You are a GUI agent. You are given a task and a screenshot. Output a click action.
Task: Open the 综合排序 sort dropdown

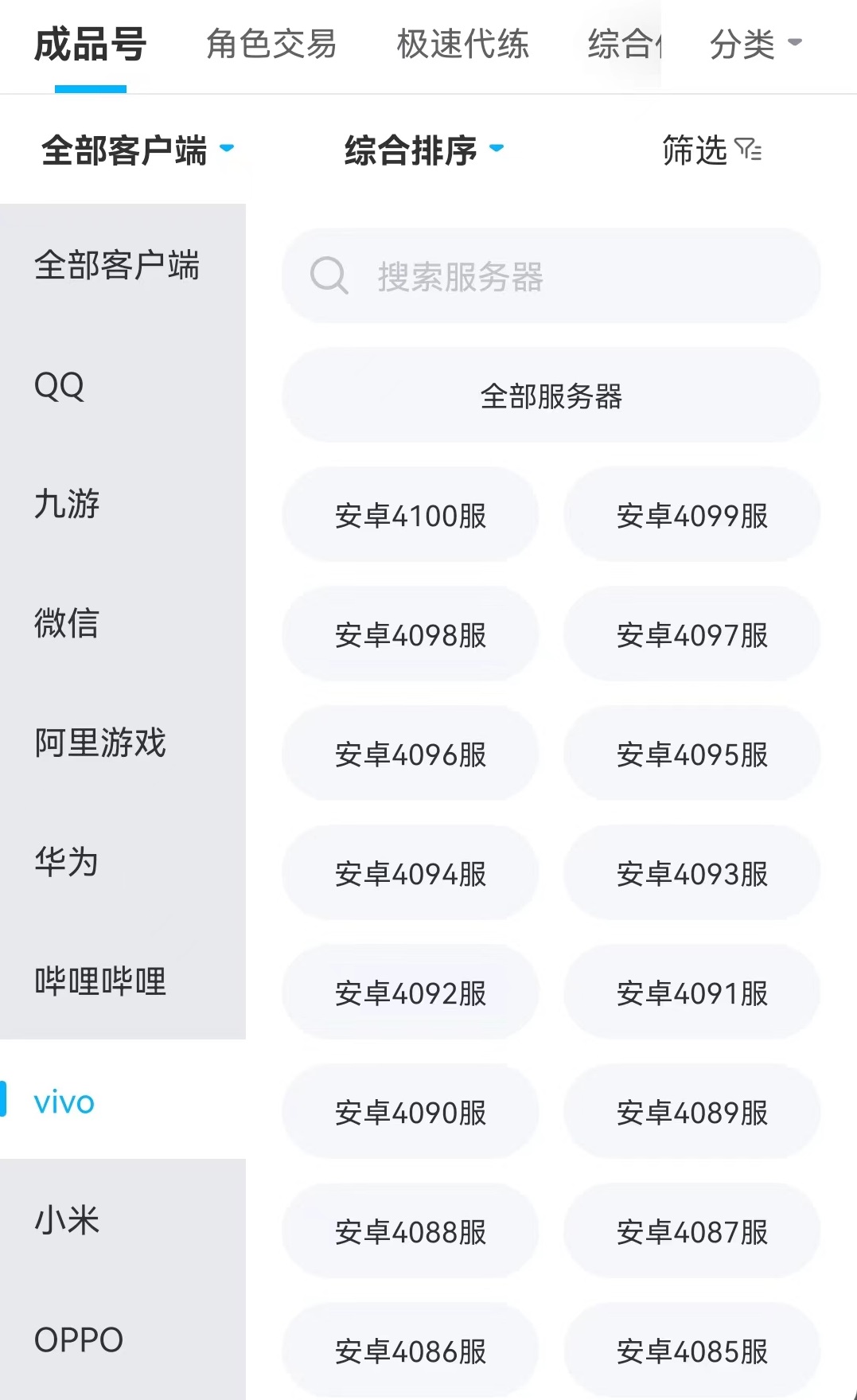tap(423, 150)
